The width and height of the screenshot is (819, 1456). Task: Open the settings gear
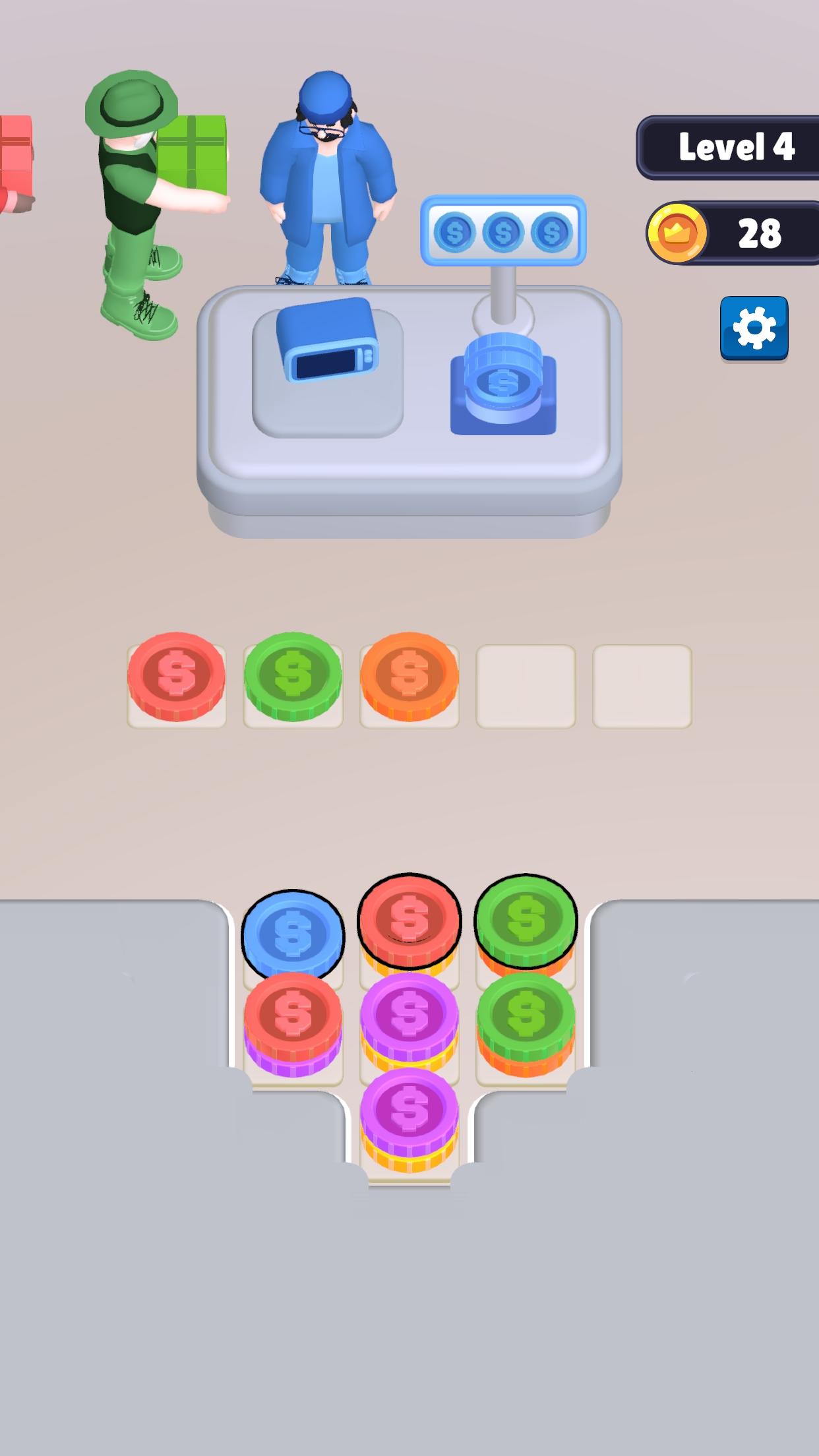[x=754, y=328]
